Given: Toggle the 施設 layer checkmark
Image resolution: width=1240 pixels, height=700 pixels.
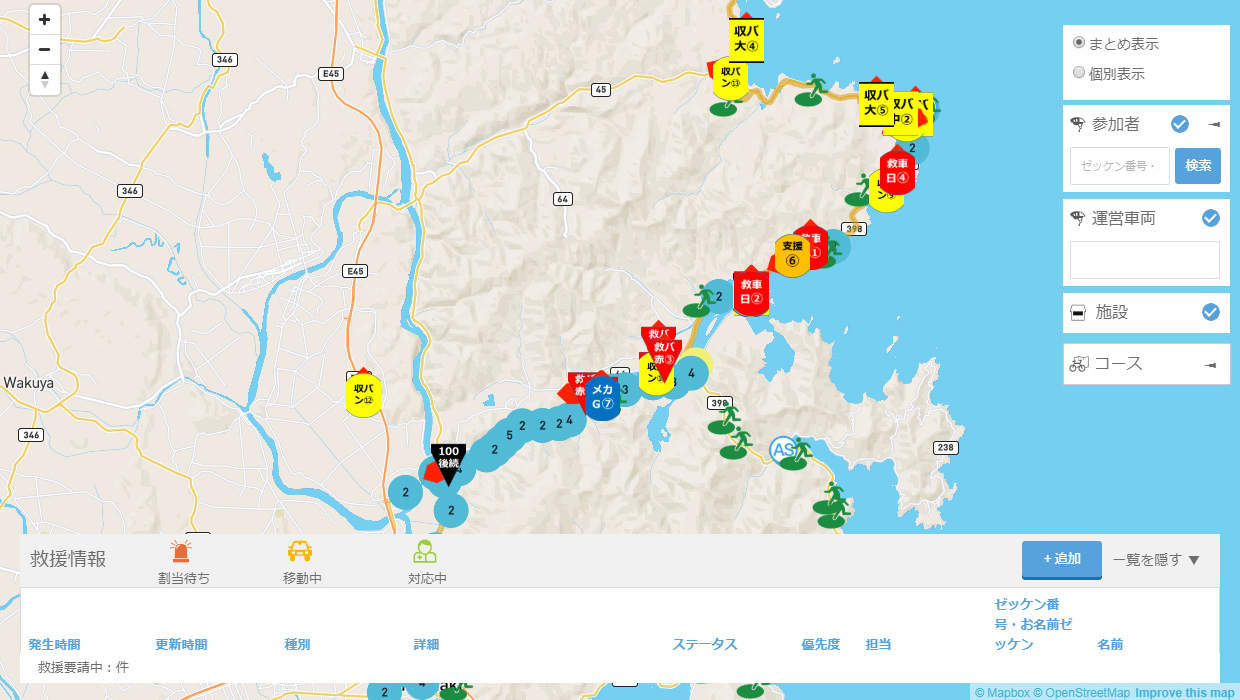Looking at the screenshot, I should point(1210,312).
